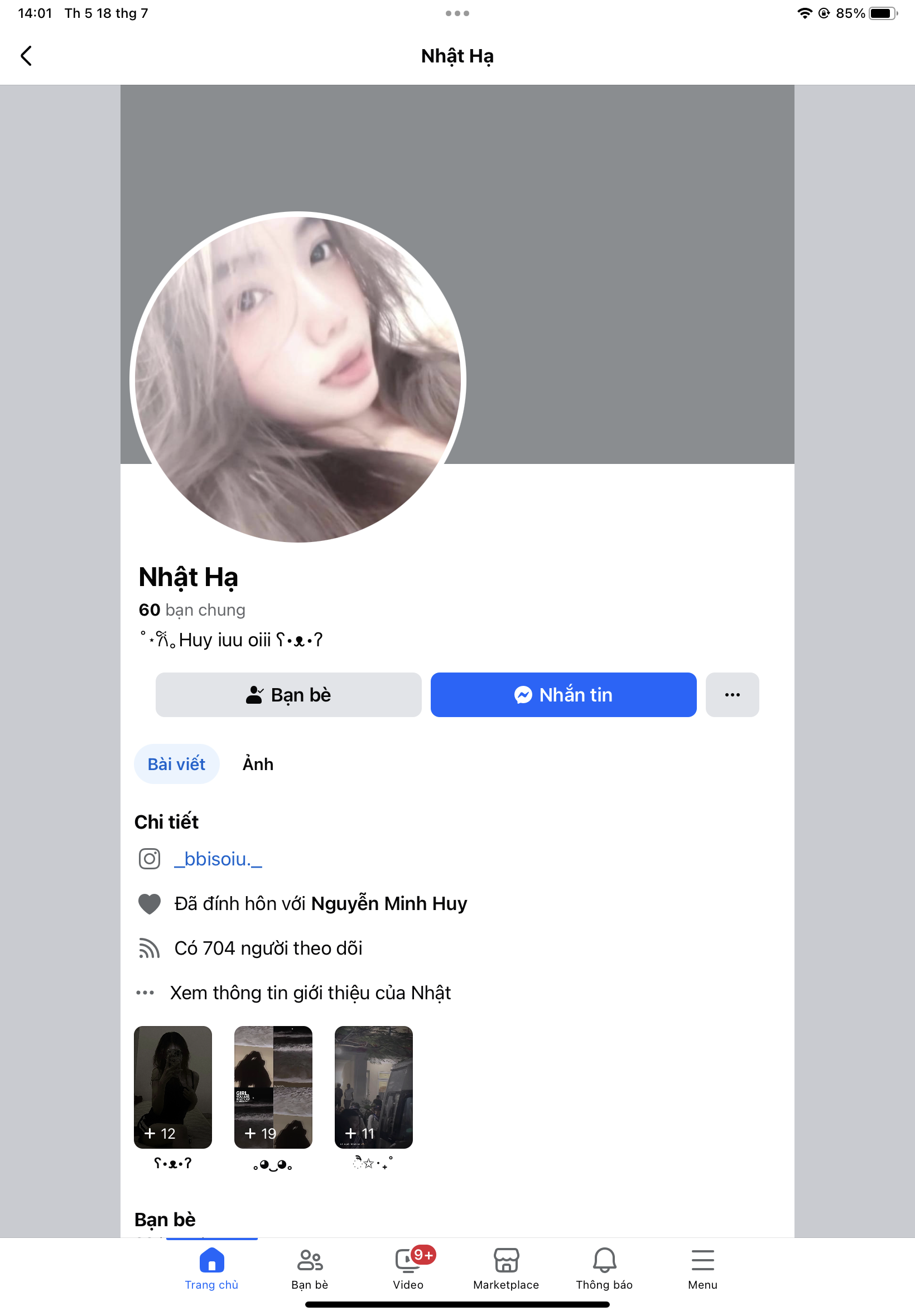Open the three-dot profile options menu

coord(731,694)
